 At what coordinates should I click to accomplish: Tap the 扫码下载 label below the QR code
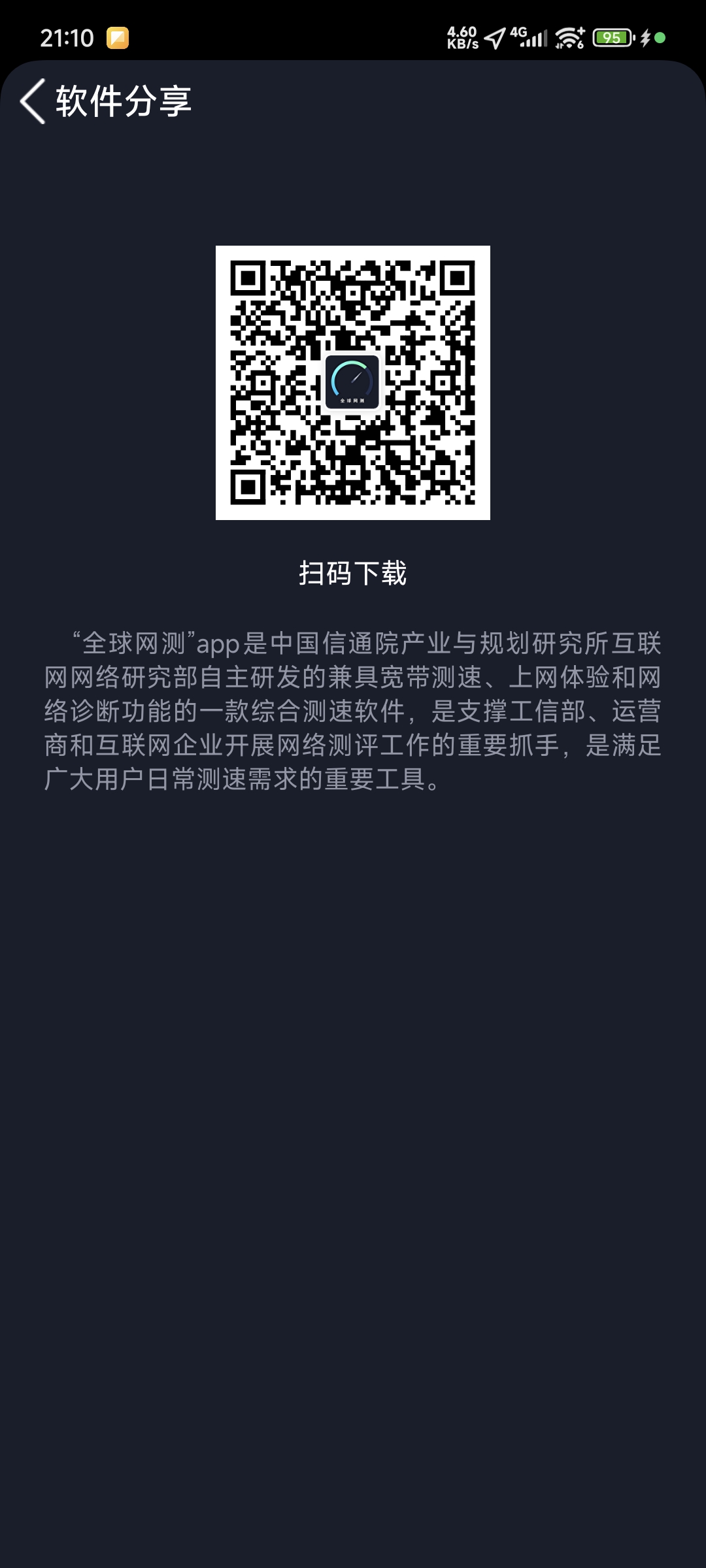(x=352, y=571)
